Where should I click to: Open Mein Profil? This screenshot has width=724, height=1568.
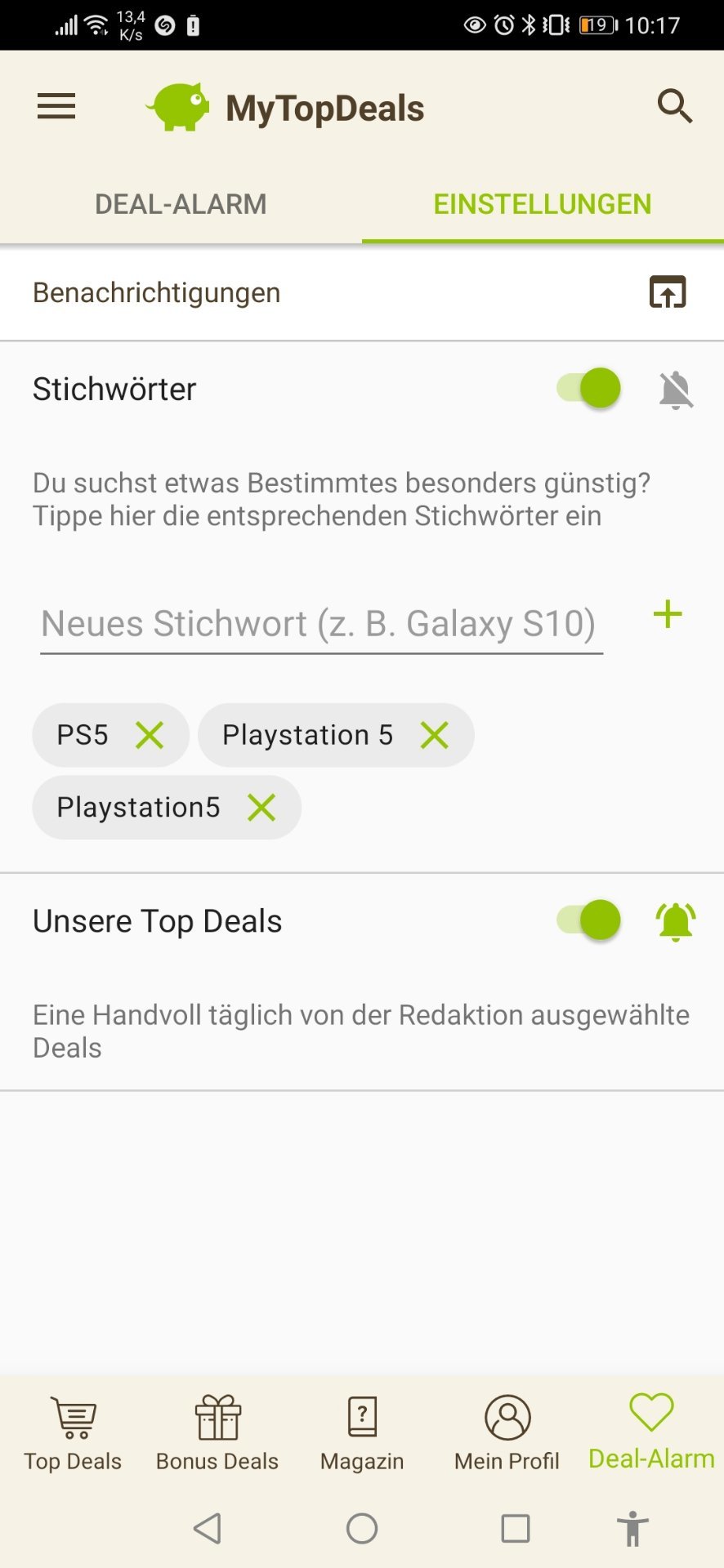[507, 1432]
